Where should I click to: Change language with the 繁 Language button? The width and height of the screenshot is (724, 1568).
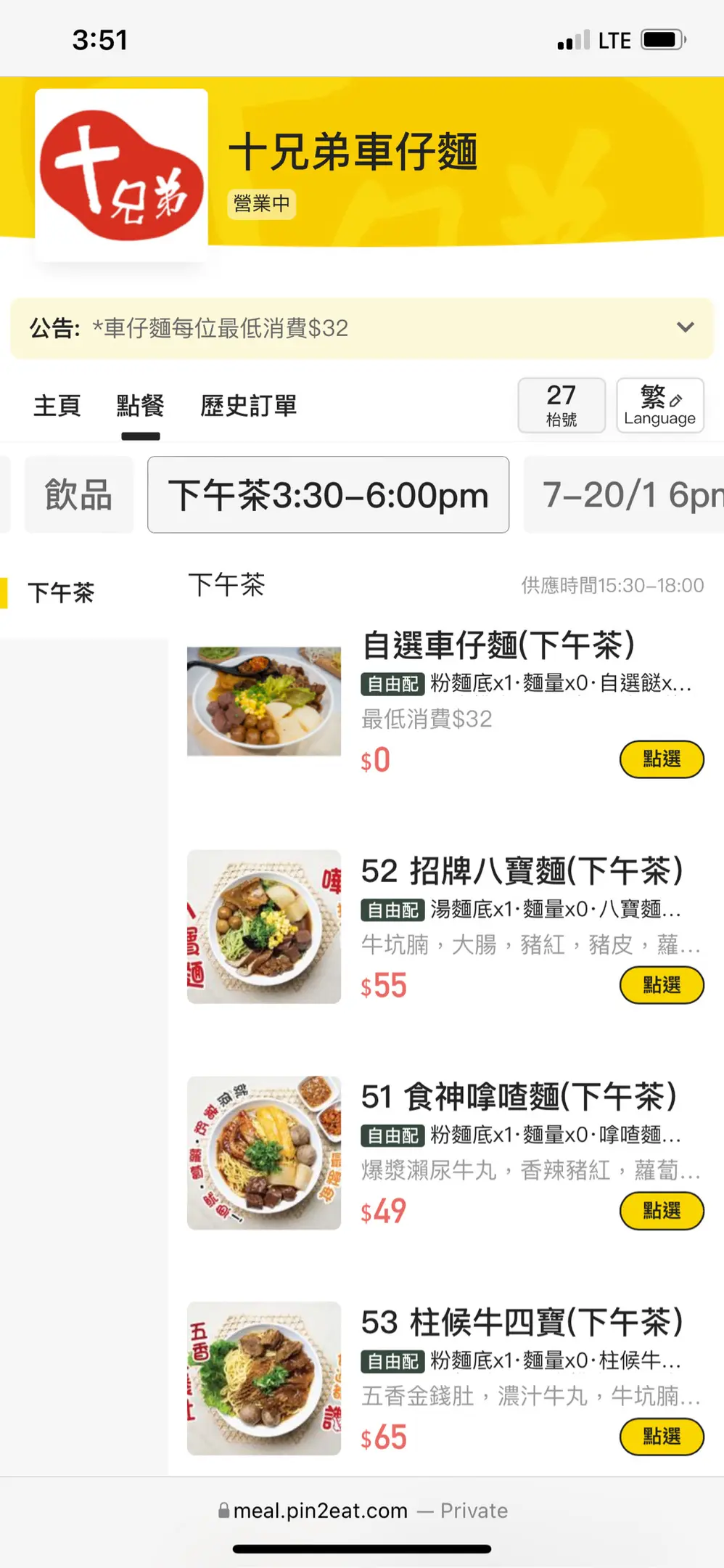pos(659,405)
